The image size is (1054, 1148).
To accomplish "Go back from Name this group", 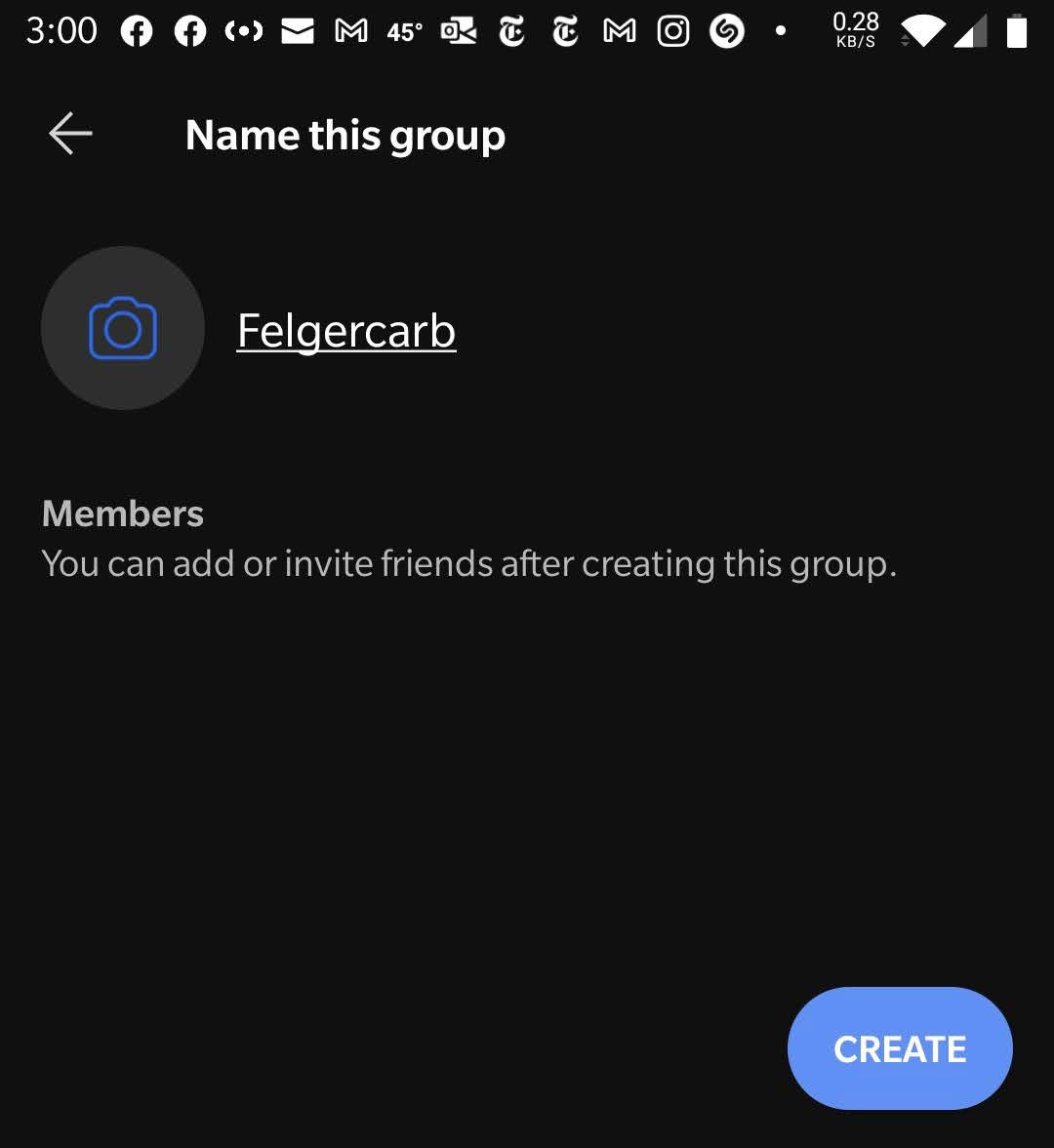I will coord(70,134).
